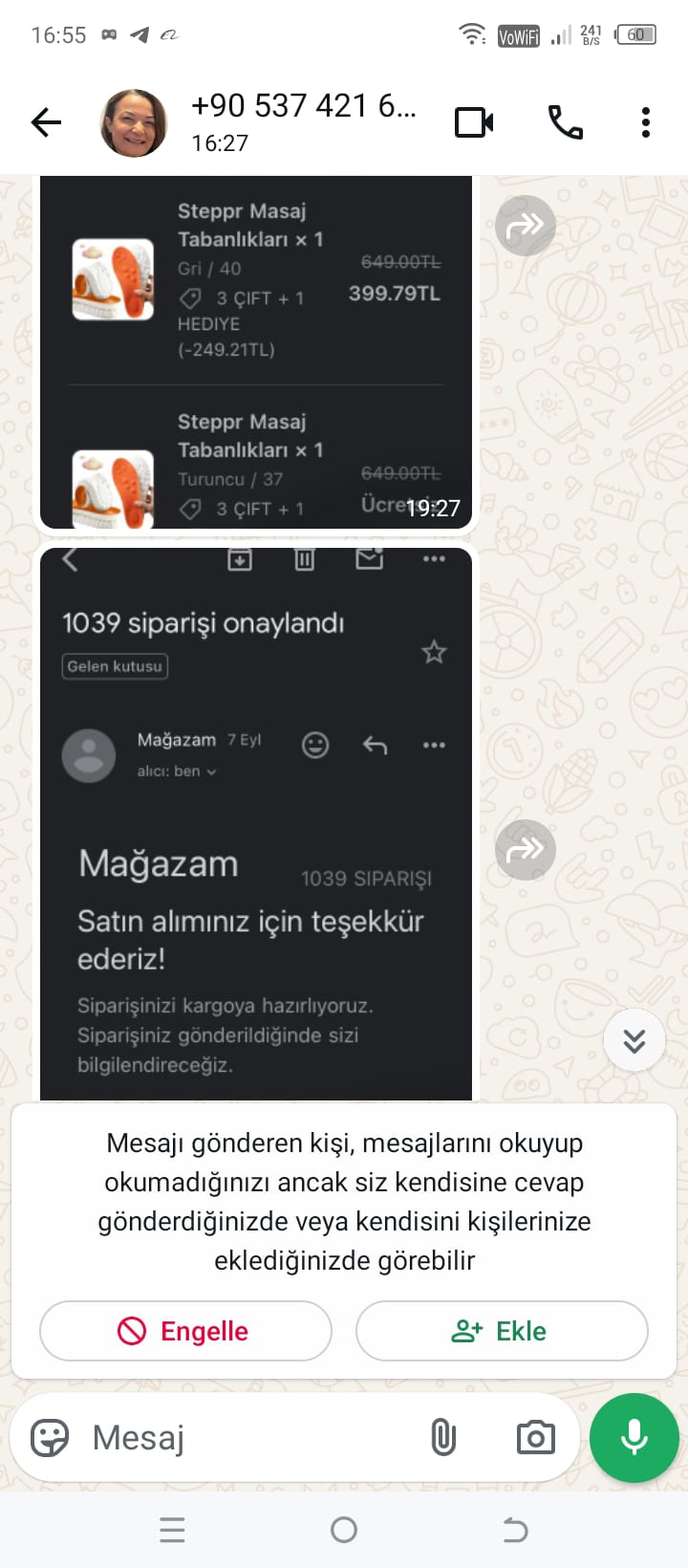688x1568 pixels.
Task: Record a voice message
Action: [x=634, y=1437]
